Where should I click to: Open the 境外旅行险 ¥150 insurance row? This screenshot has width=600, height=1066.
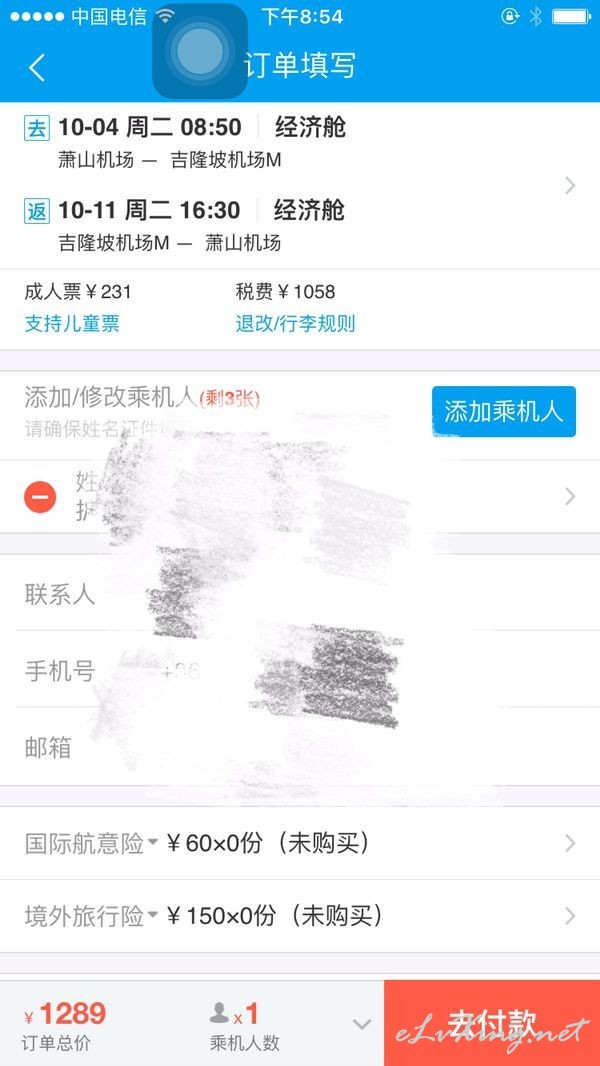pyautogui.click(x=300, y=916)
